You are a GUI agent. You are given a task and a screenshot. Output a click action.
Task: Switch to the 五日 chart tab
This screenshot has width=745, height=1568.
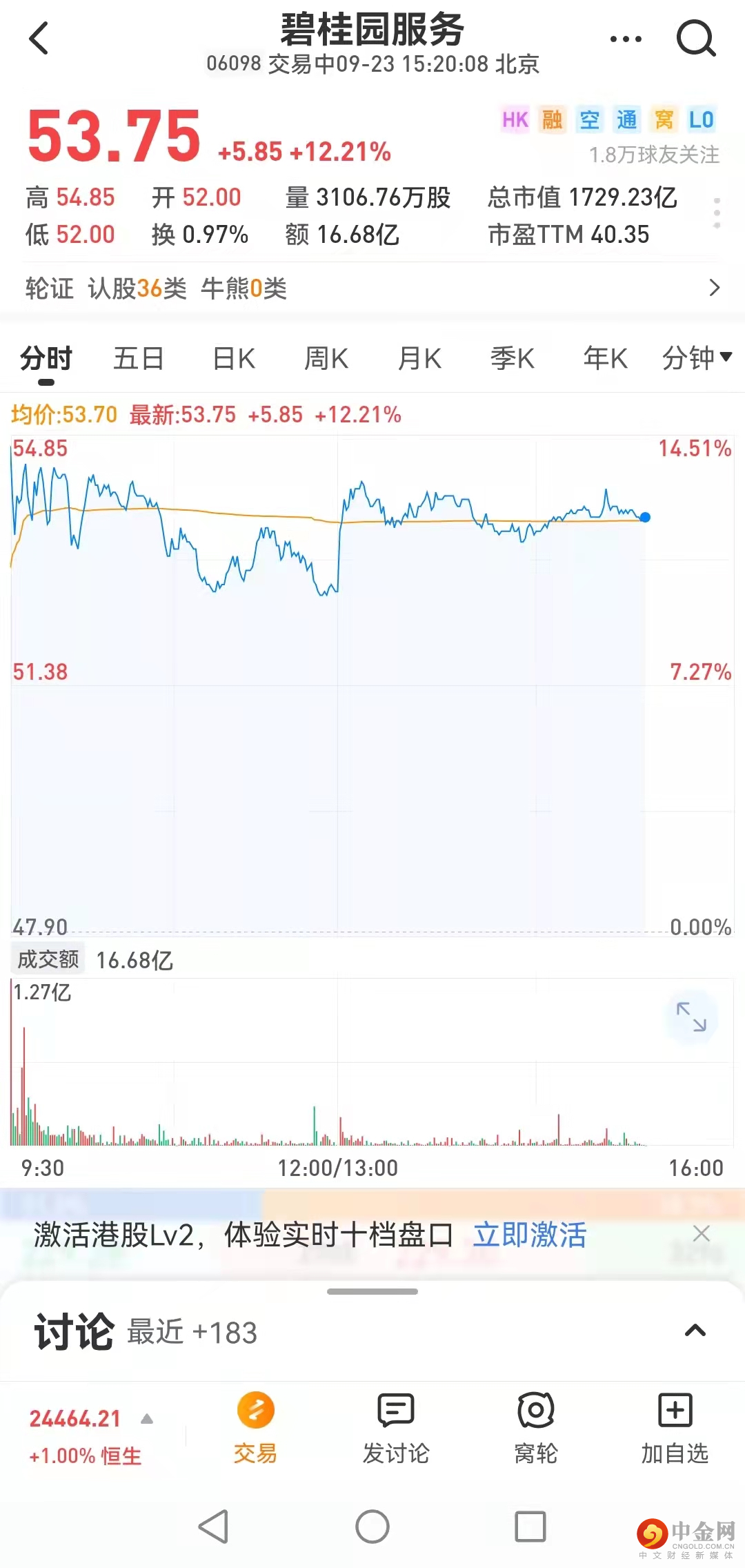[139, 359]
